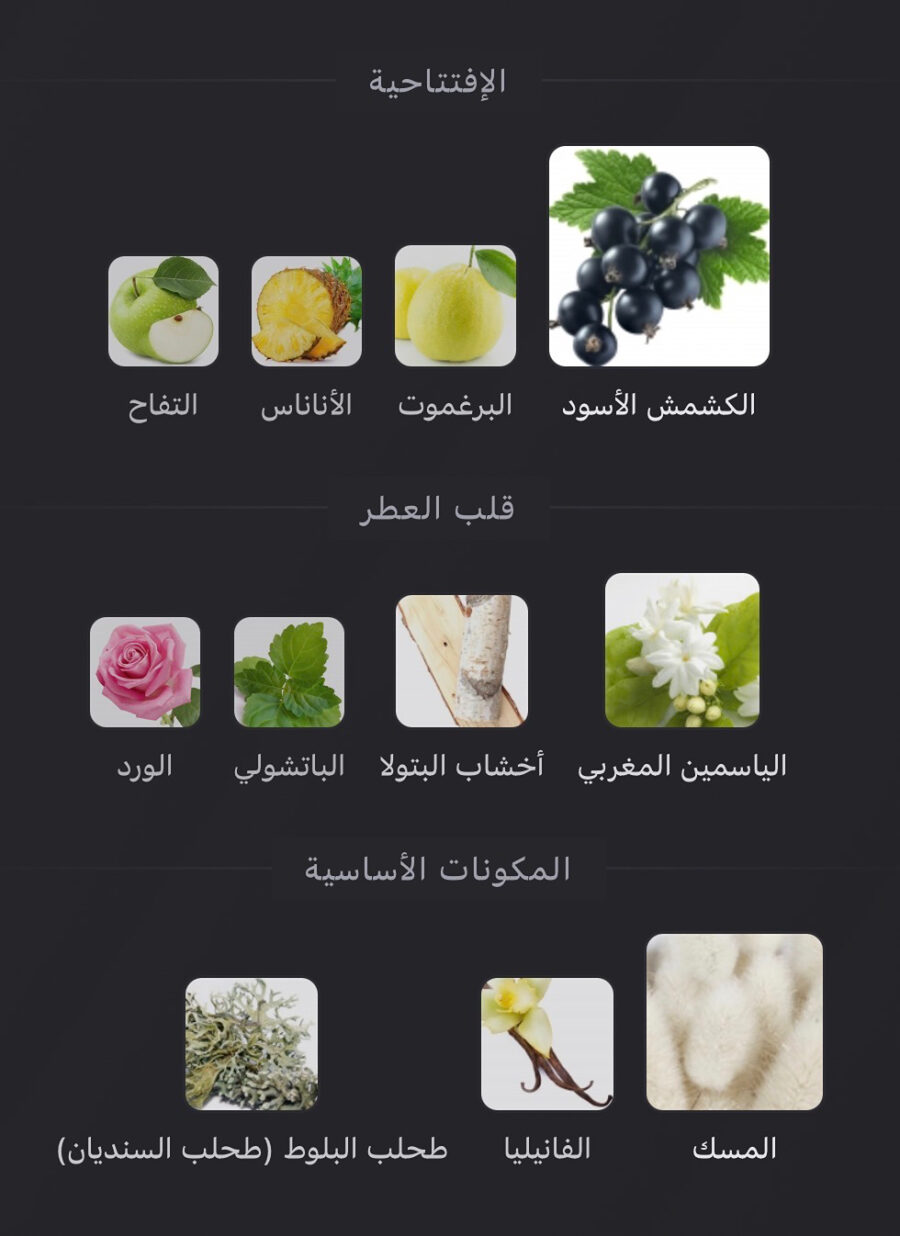This screenshot has height=1236, width=900.
Task: Open the blackcurrant note الكشمش الأسود
Action: [659, 257]
